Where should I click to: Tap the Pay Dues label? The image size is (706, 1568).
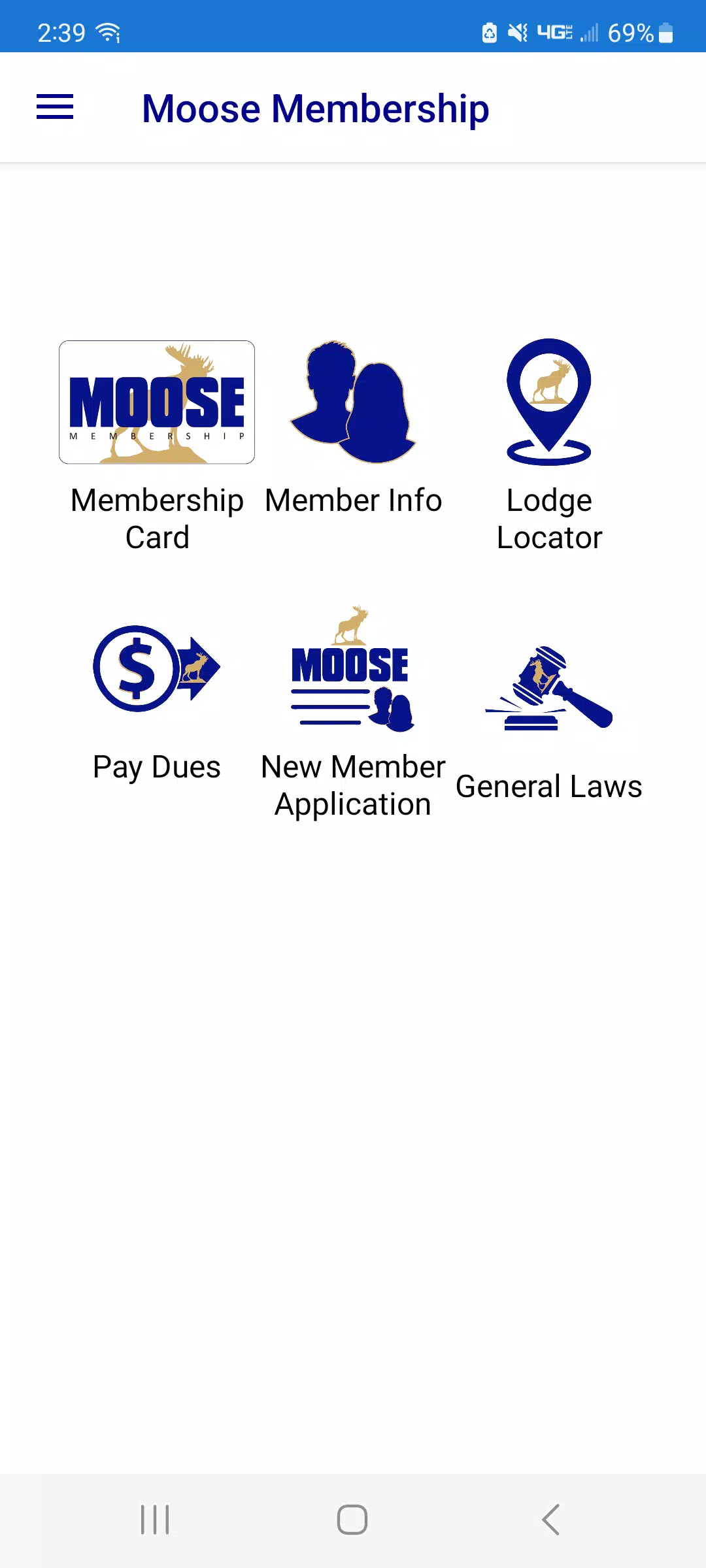tap(156, 766)
